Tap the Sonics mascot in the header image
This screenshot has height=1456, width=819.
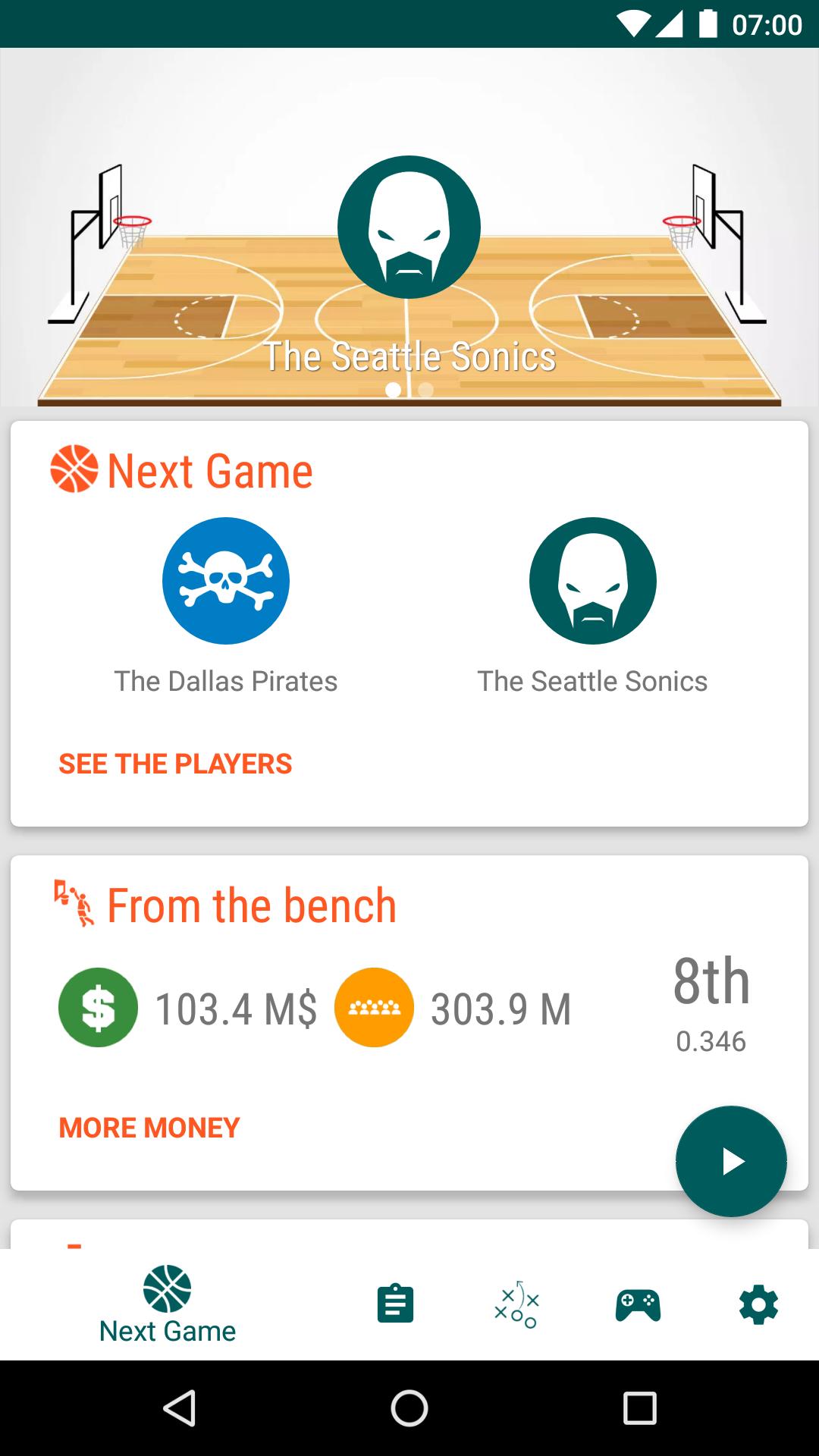click(409, 227)
